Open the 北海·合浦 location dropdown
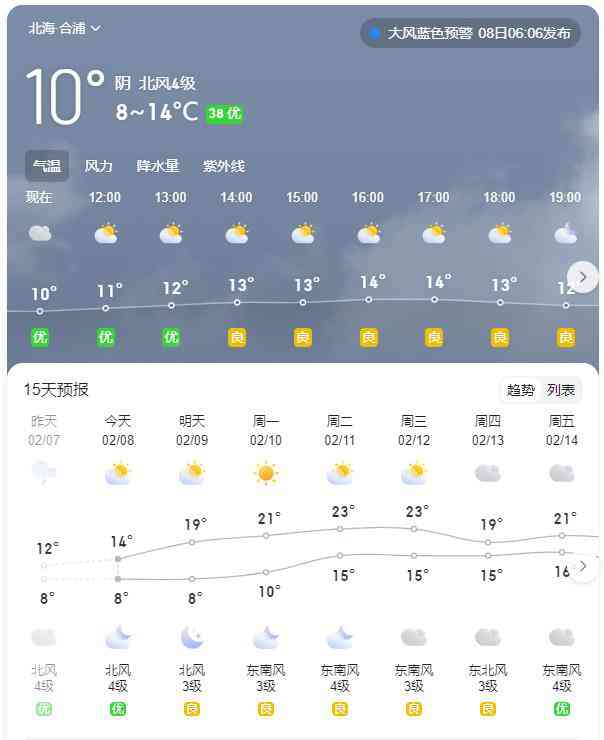604x740 pixels. click(x=66, y=29)
